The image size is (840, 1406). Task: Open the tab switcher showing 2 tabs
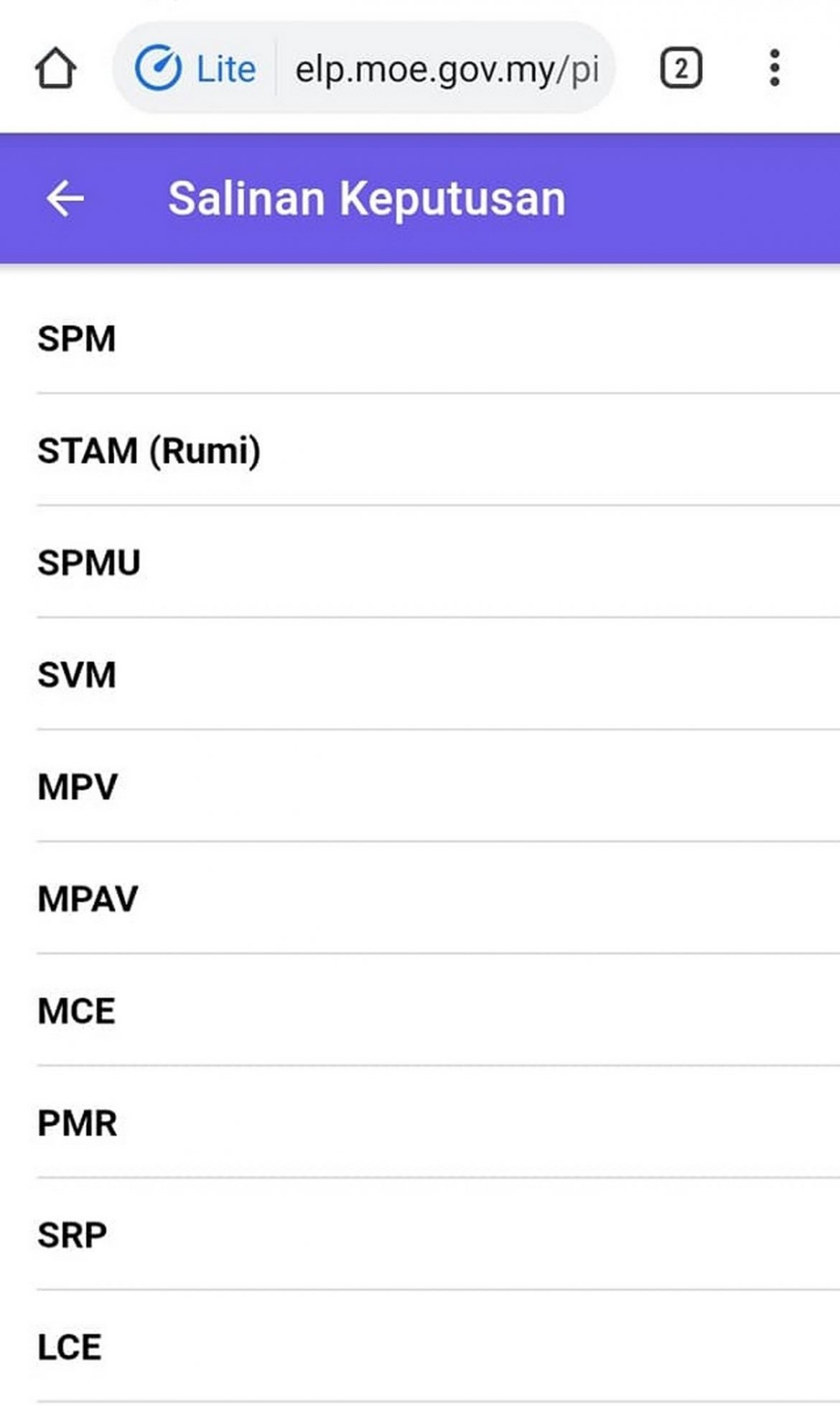pos(681,68)
